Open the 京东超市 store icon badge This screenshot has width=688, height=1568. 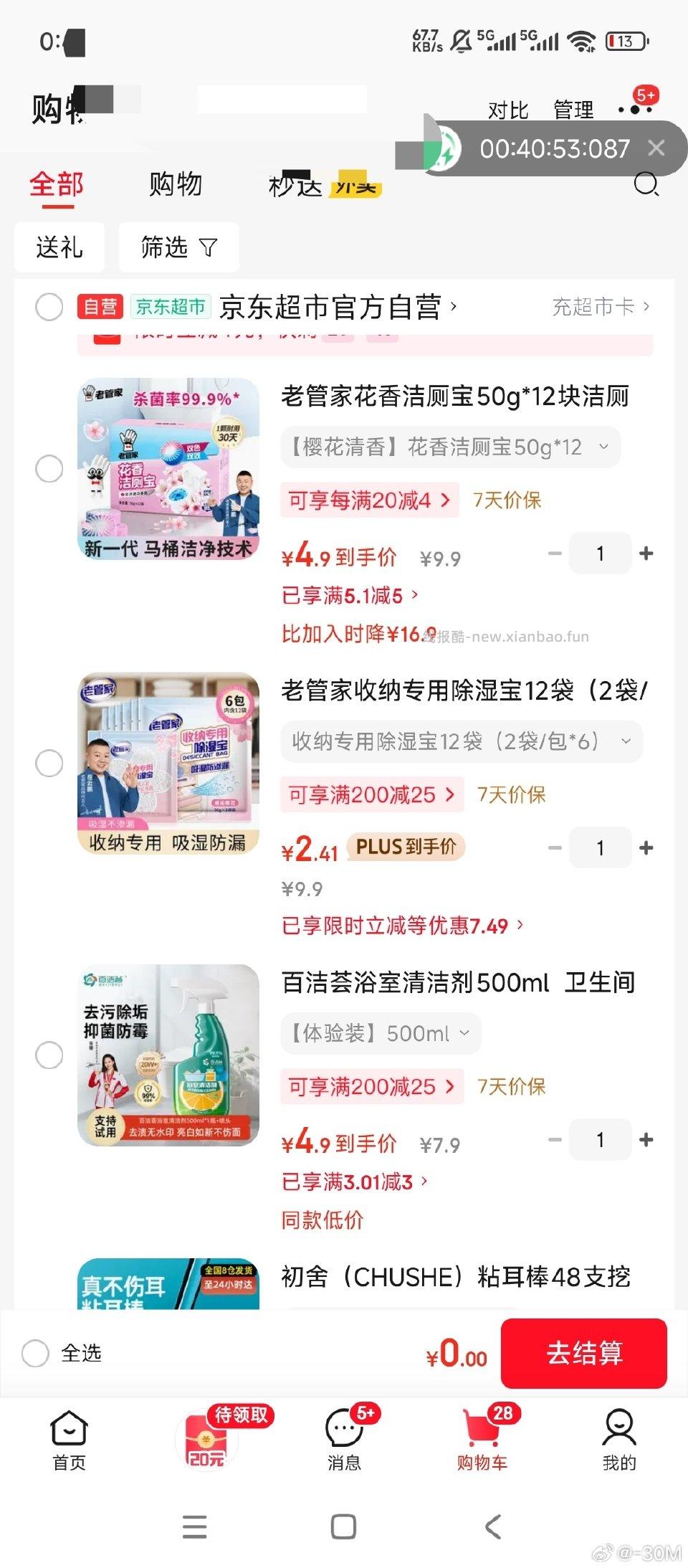[x=170, y=308]
